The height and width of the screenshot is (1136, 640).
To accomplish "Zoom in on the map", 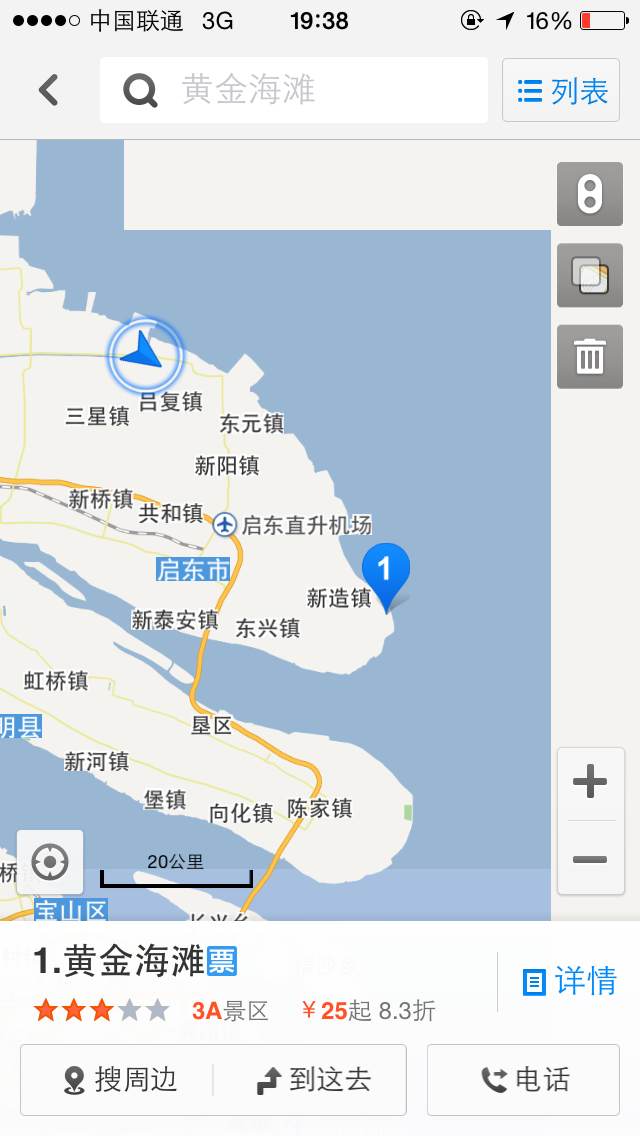I will (590, 782).
